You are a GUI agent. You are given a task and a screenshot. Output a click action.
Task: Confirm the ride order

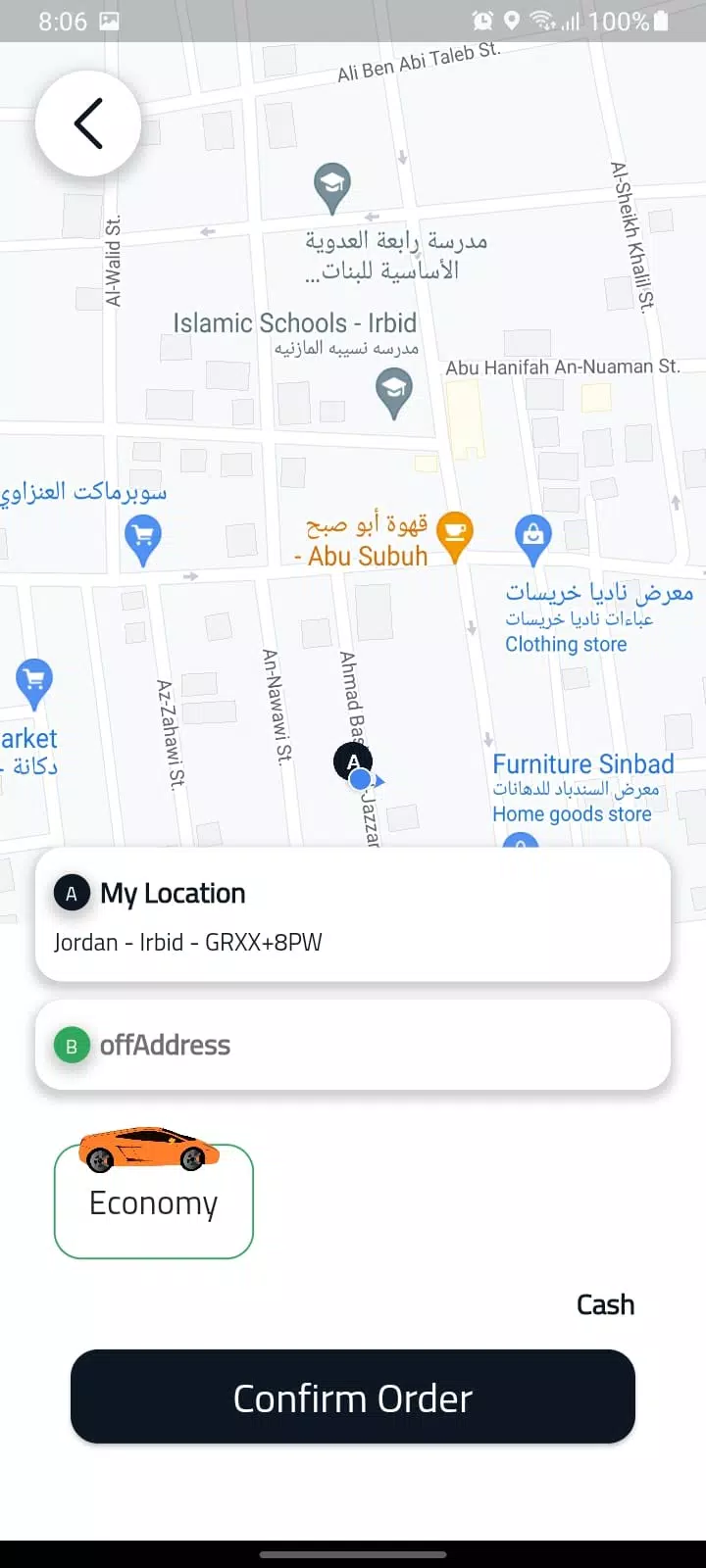tap(353, 1396)
